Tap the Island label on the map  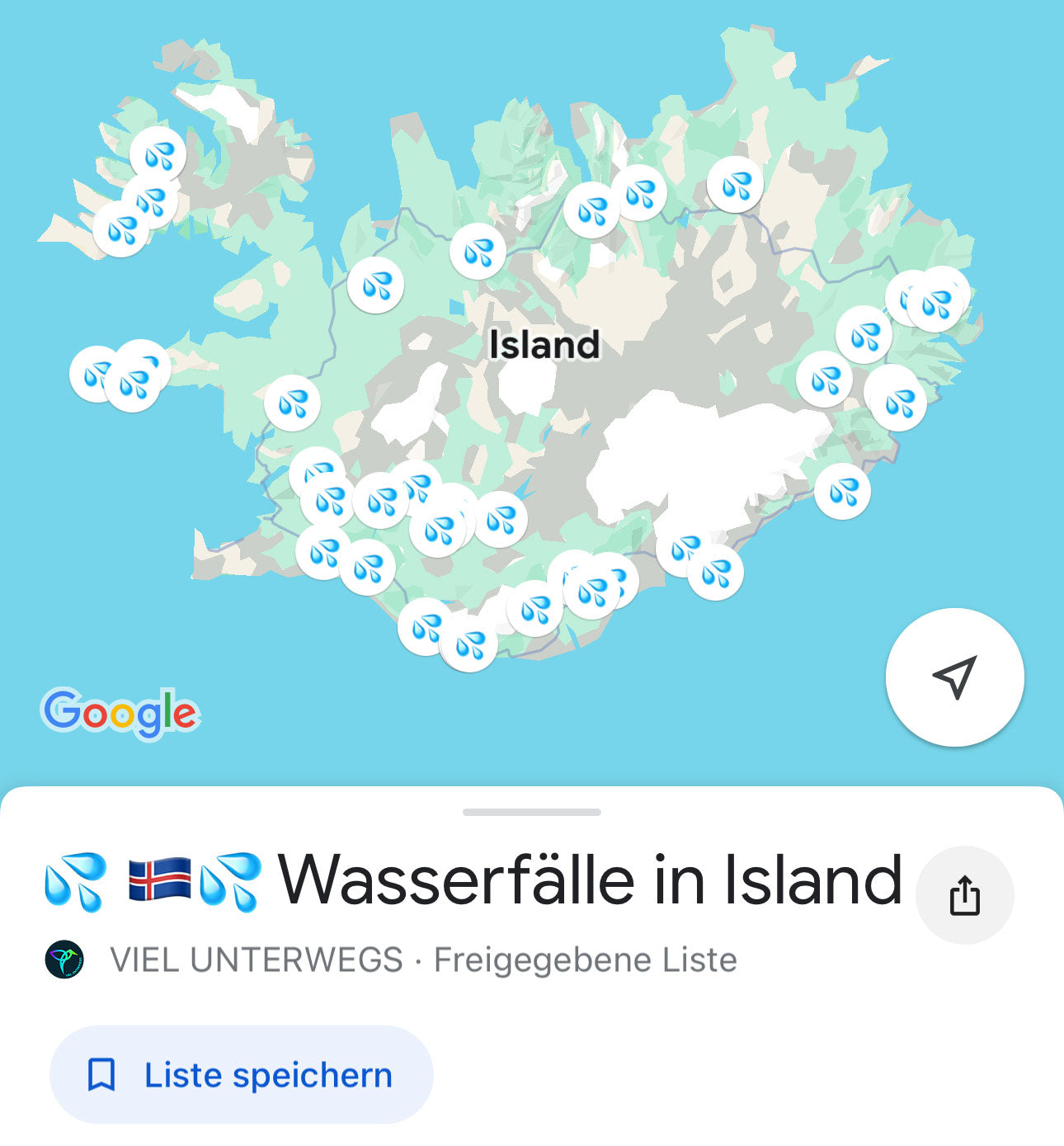[546, 345]
